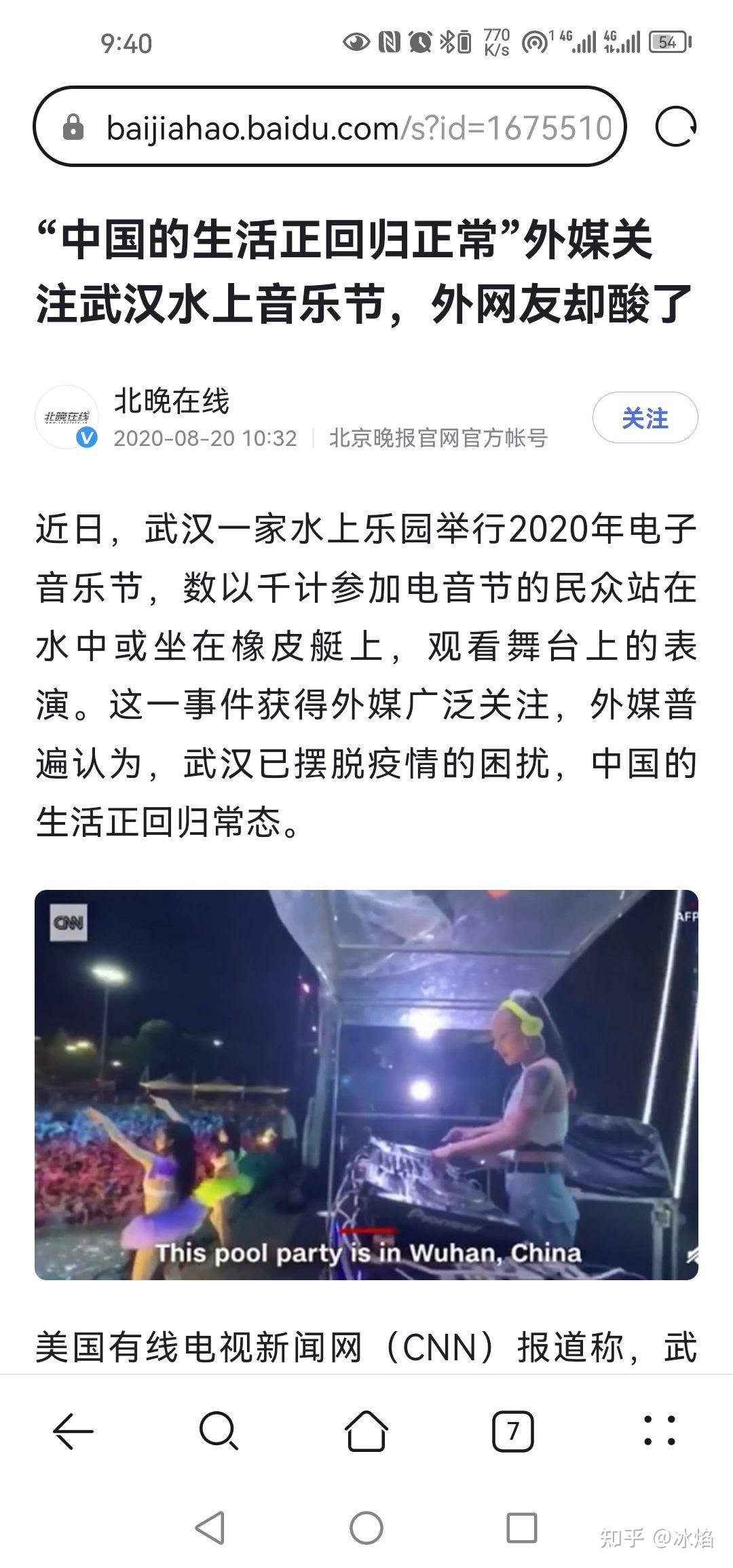Reload the page with the refresh icon
733x1568 pixels.
[x=675, y=126]
